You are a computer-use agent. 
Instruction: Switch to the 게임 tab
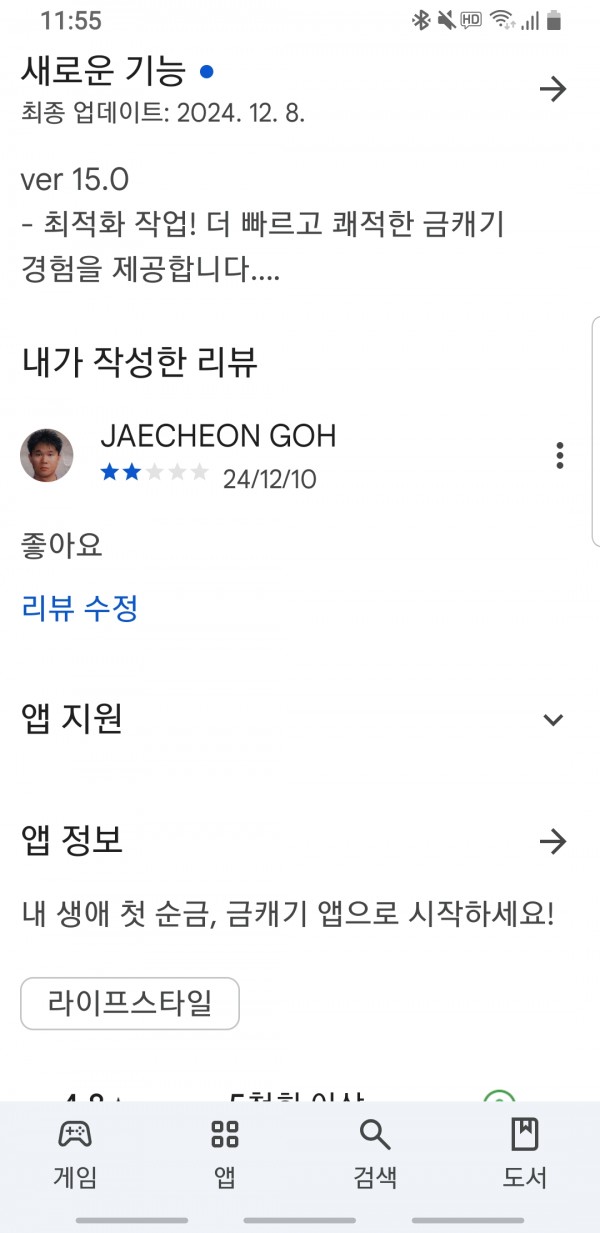tap(75, 1153)
